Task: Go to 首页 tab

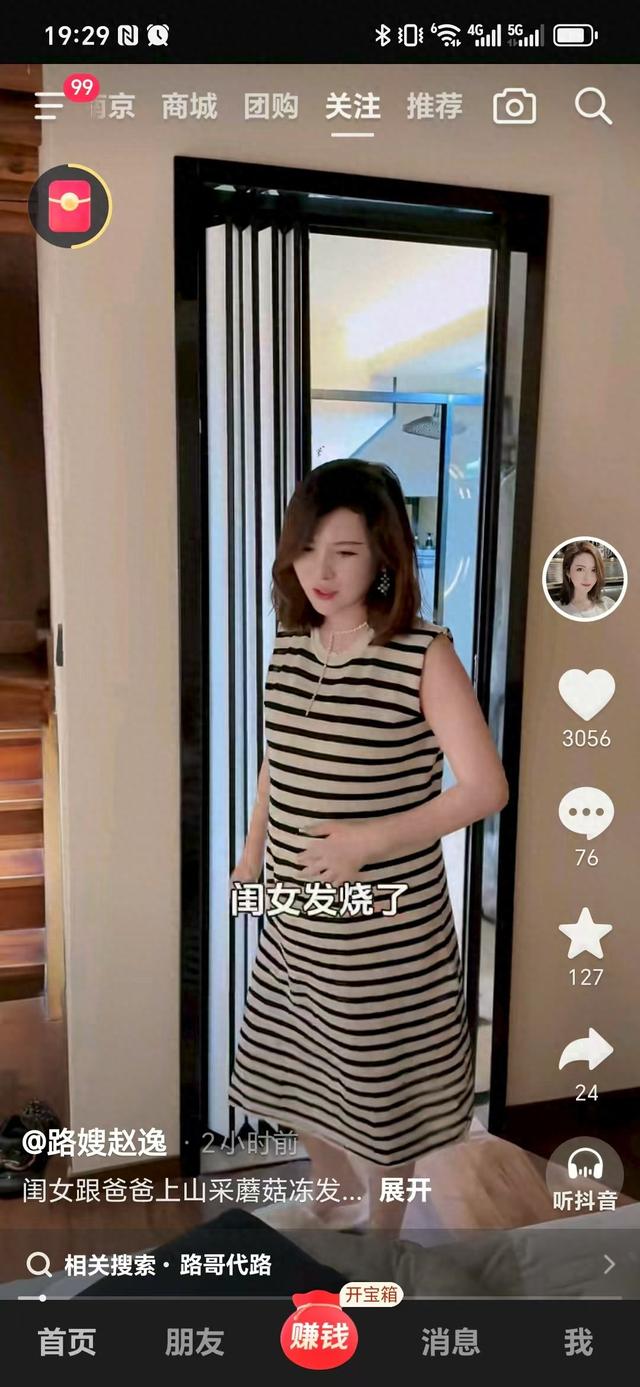Action: [67, 1342]
